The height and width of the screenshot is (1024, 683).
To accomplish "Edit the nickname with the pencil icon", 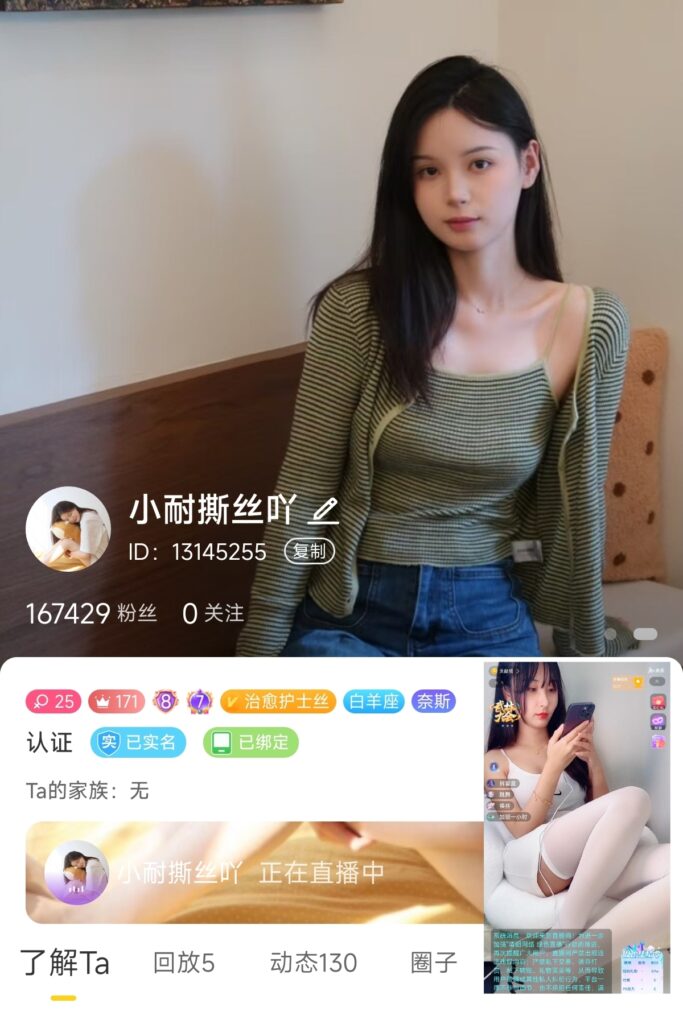I will pos(324,511).
